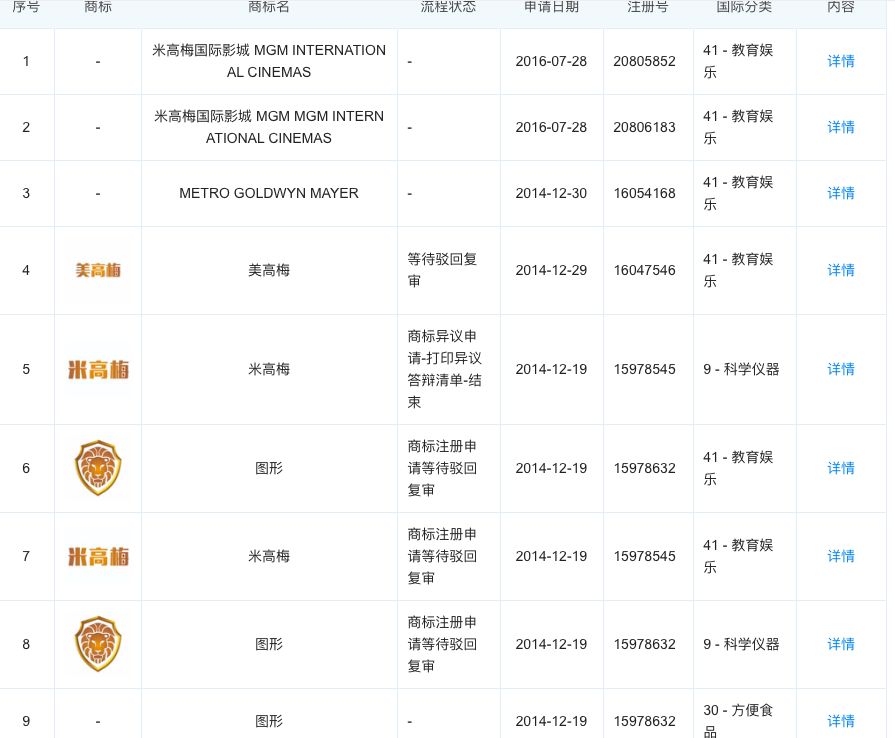Image resolution: width=895 pixels, height=738 pixels.
Task: Open 详情 for 米高梅 in 41 - 教育娱乐
Action: click(x=841, y=556)
